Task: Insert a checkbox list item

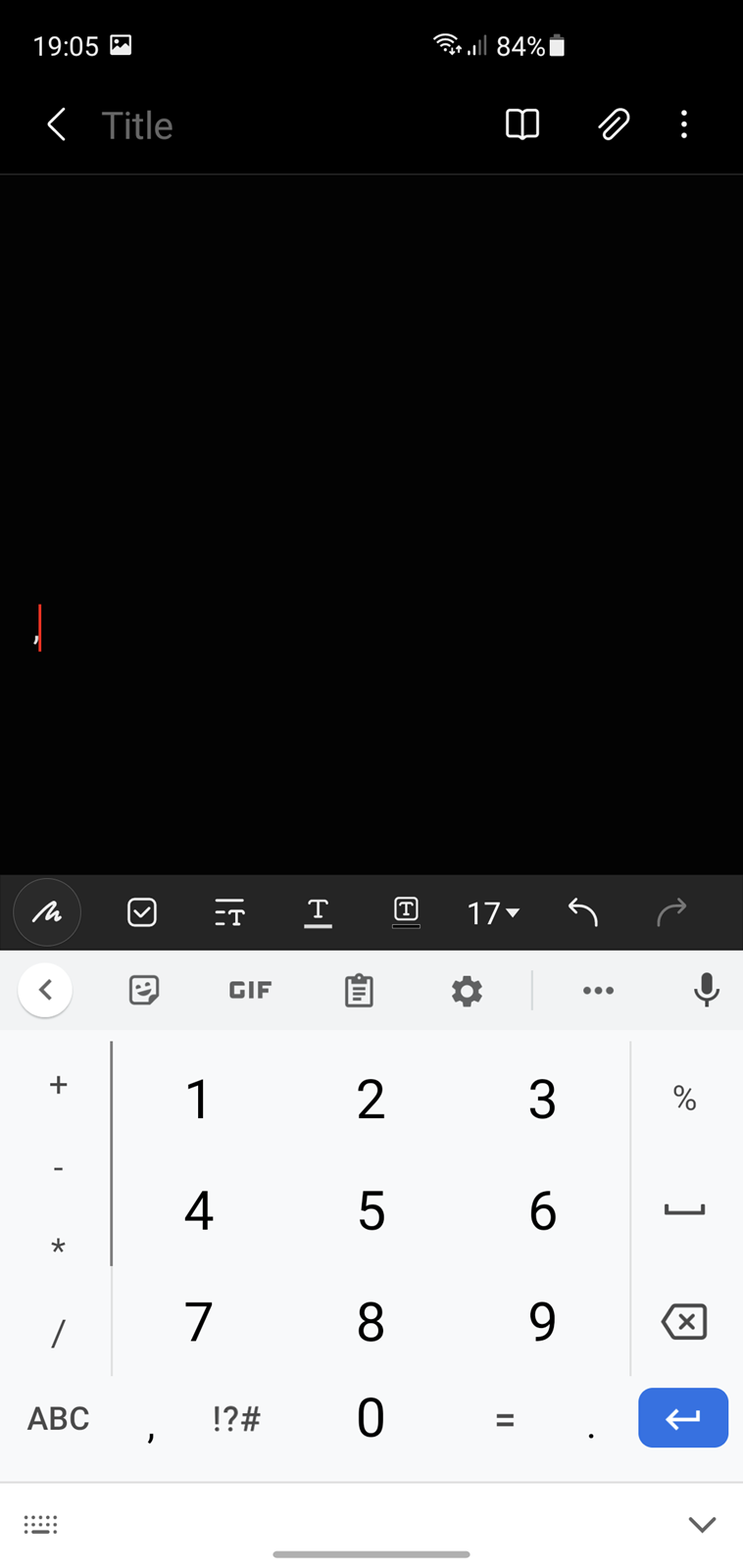Action: coord(142,912)
